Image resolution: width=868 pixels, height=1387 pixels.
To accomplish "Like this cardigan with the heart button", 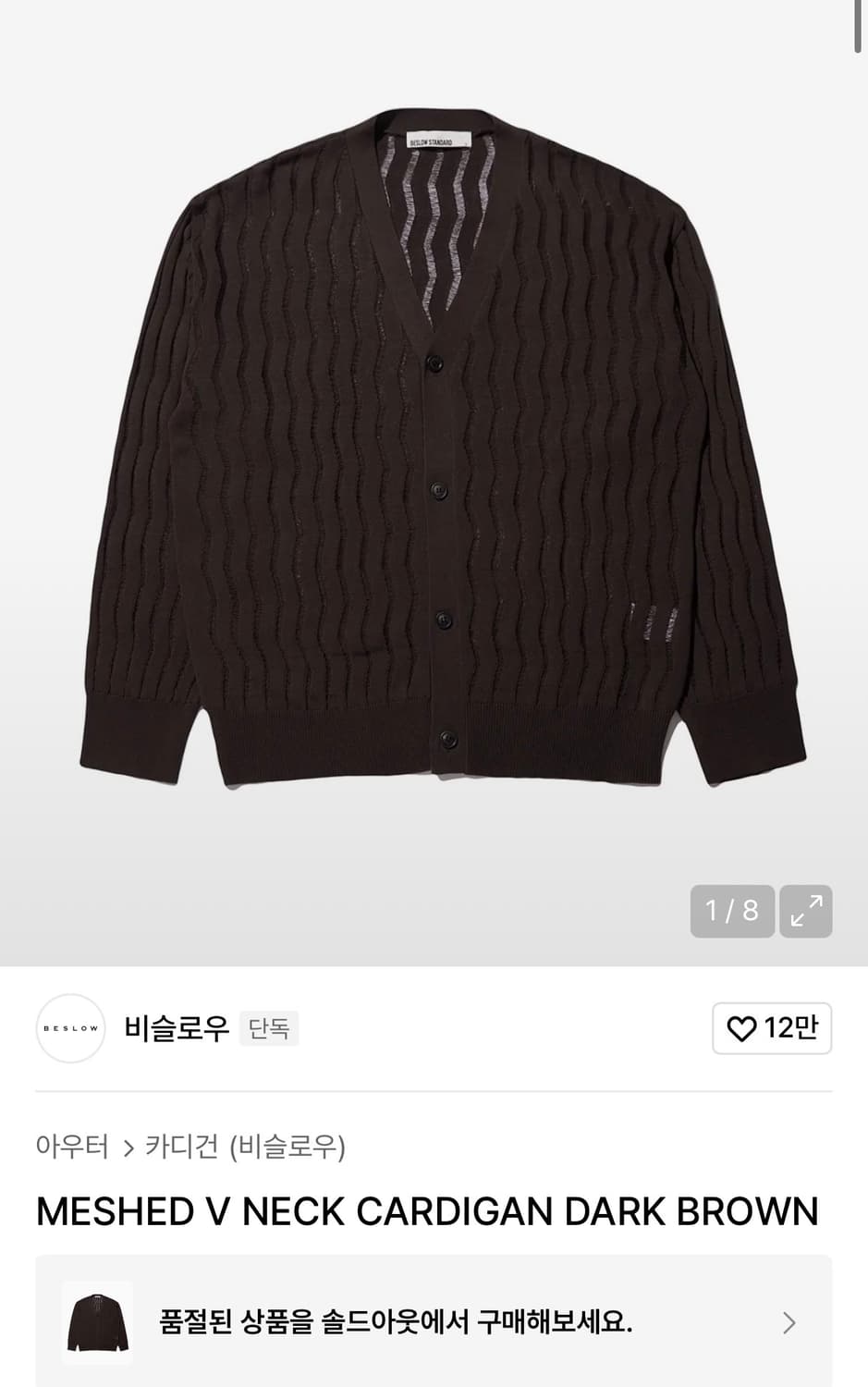I will [772, 1028].
